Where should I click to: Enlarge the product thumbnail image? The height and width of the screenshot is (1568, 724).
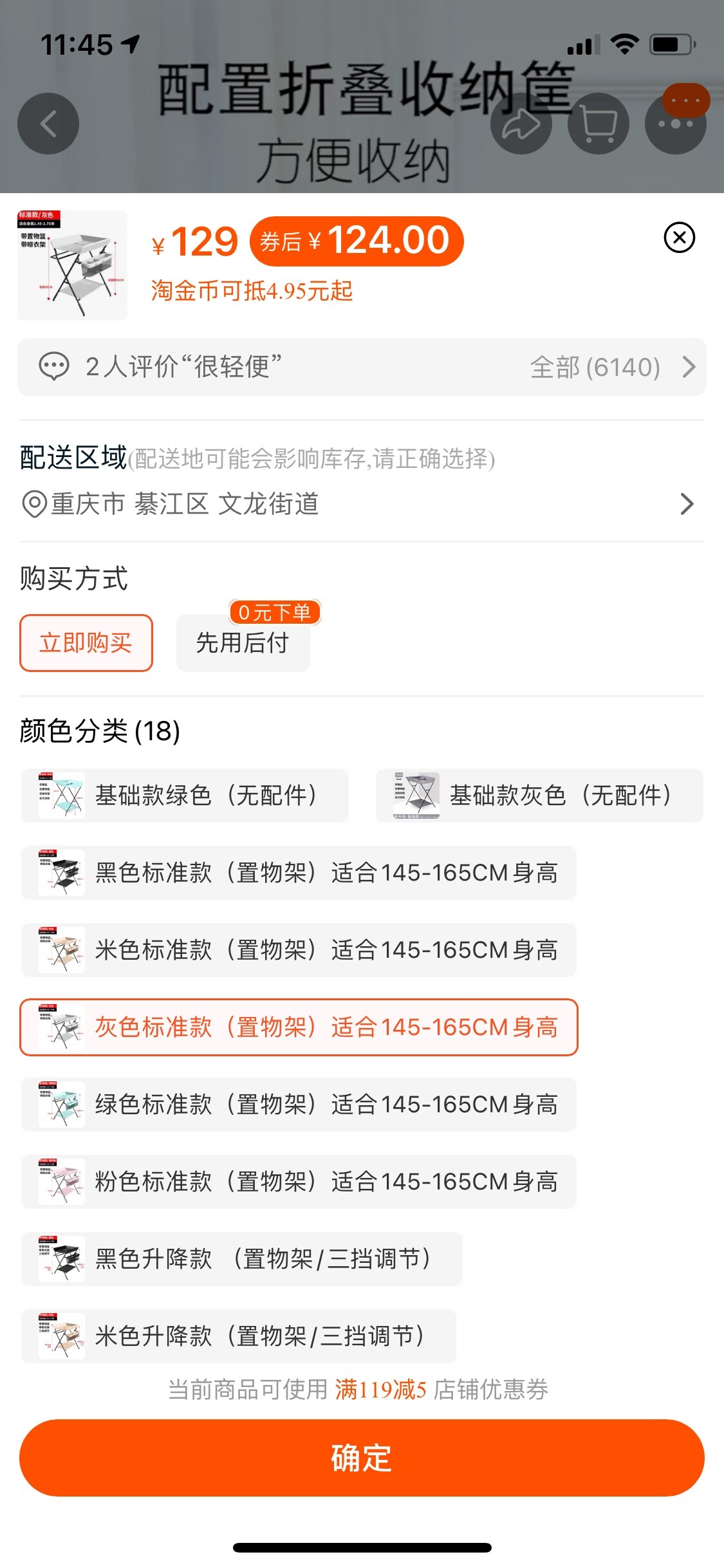coord(72,265)
